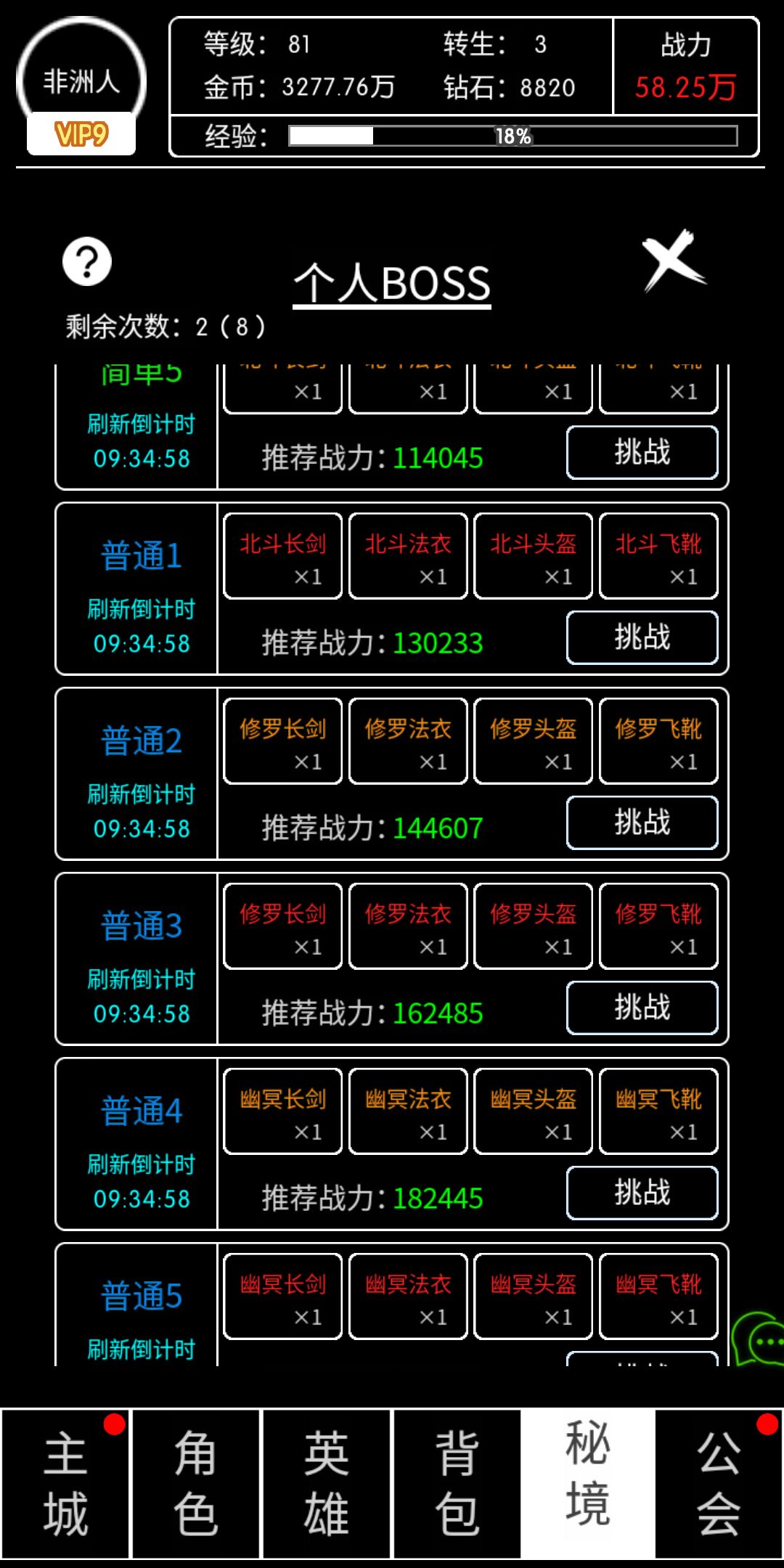Tap the 幽冥头盔 item in 普通4

coord(534,1112)
